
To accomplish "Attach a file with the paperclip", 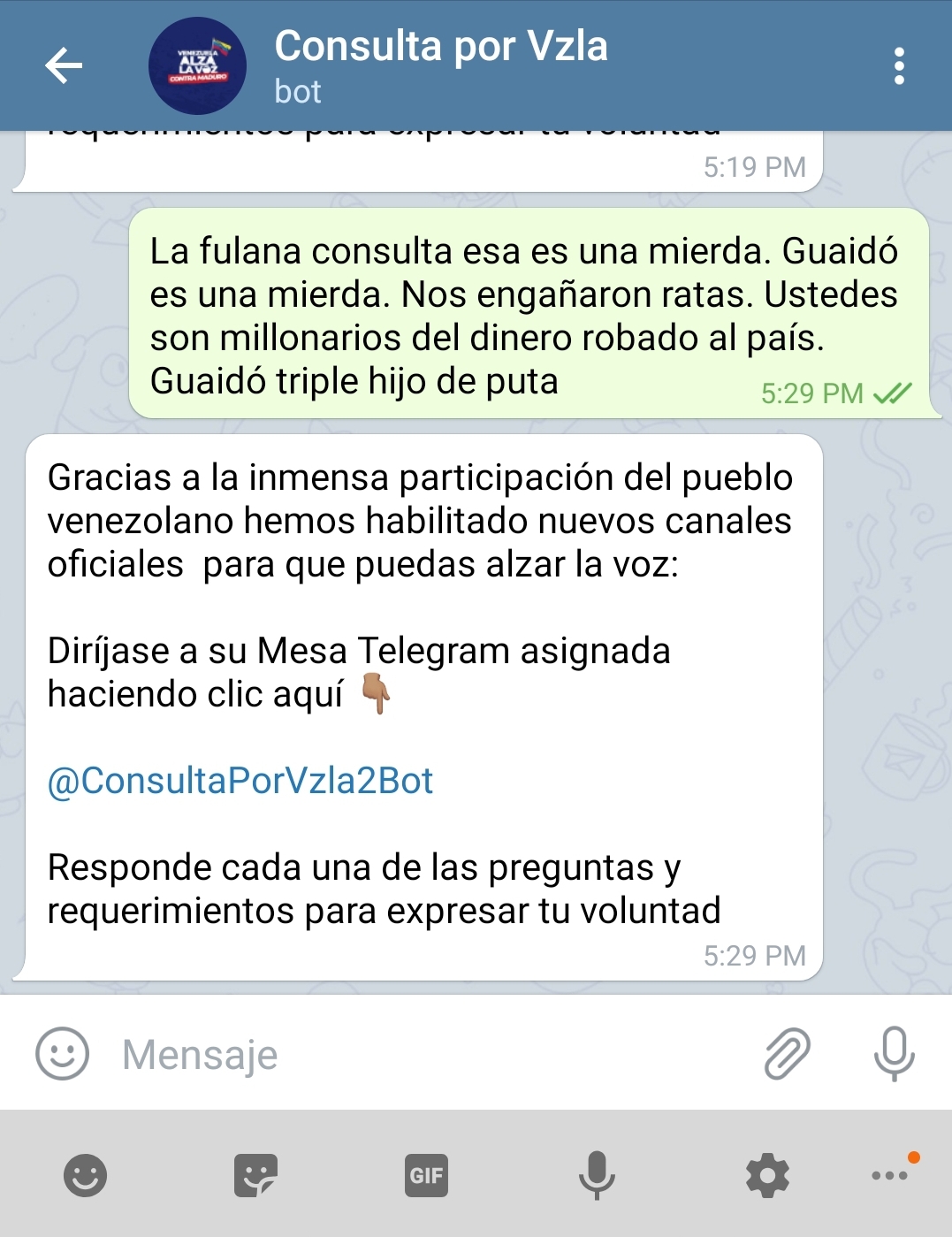I will [x=786, y=1054].
